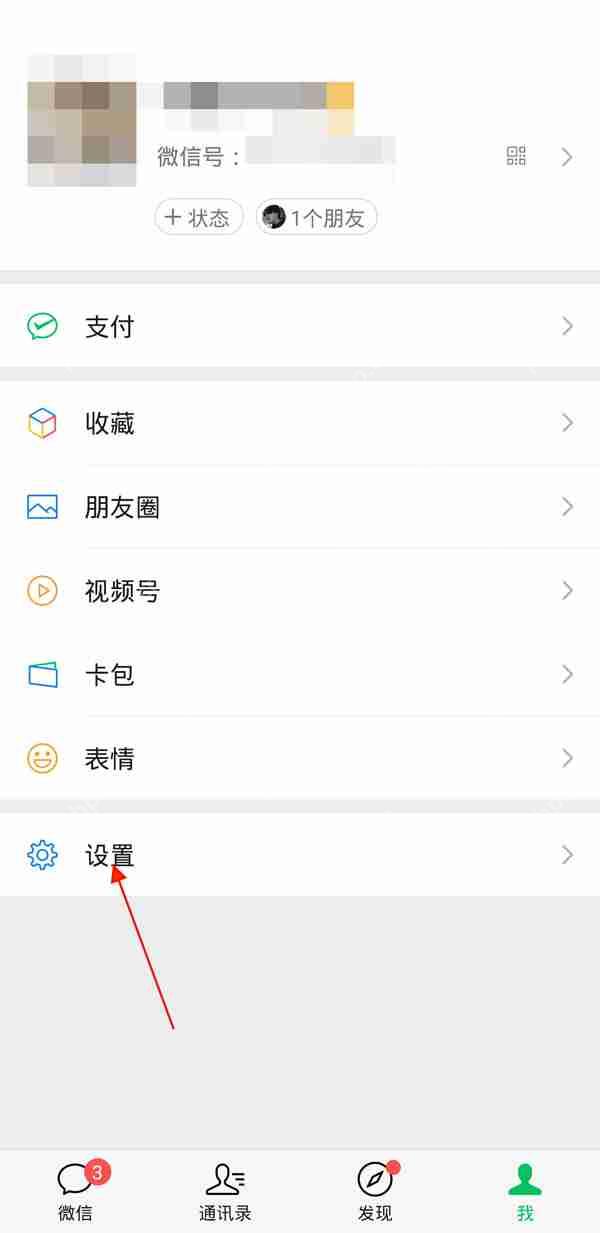Open 卡包 card wallet
This screenshot has width=600, height=1233.
pyautogui.click(x=300, y=675)
